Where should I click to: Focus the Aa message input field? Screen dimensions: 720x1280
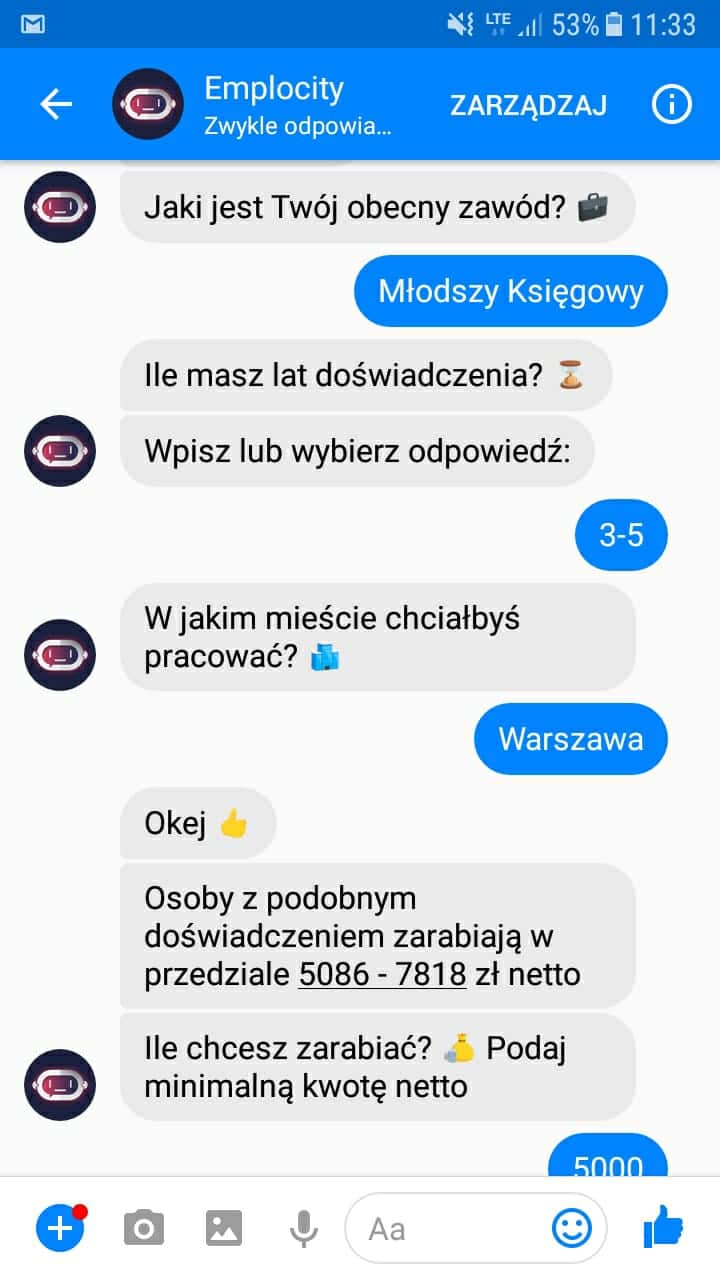click(450, 1228)
